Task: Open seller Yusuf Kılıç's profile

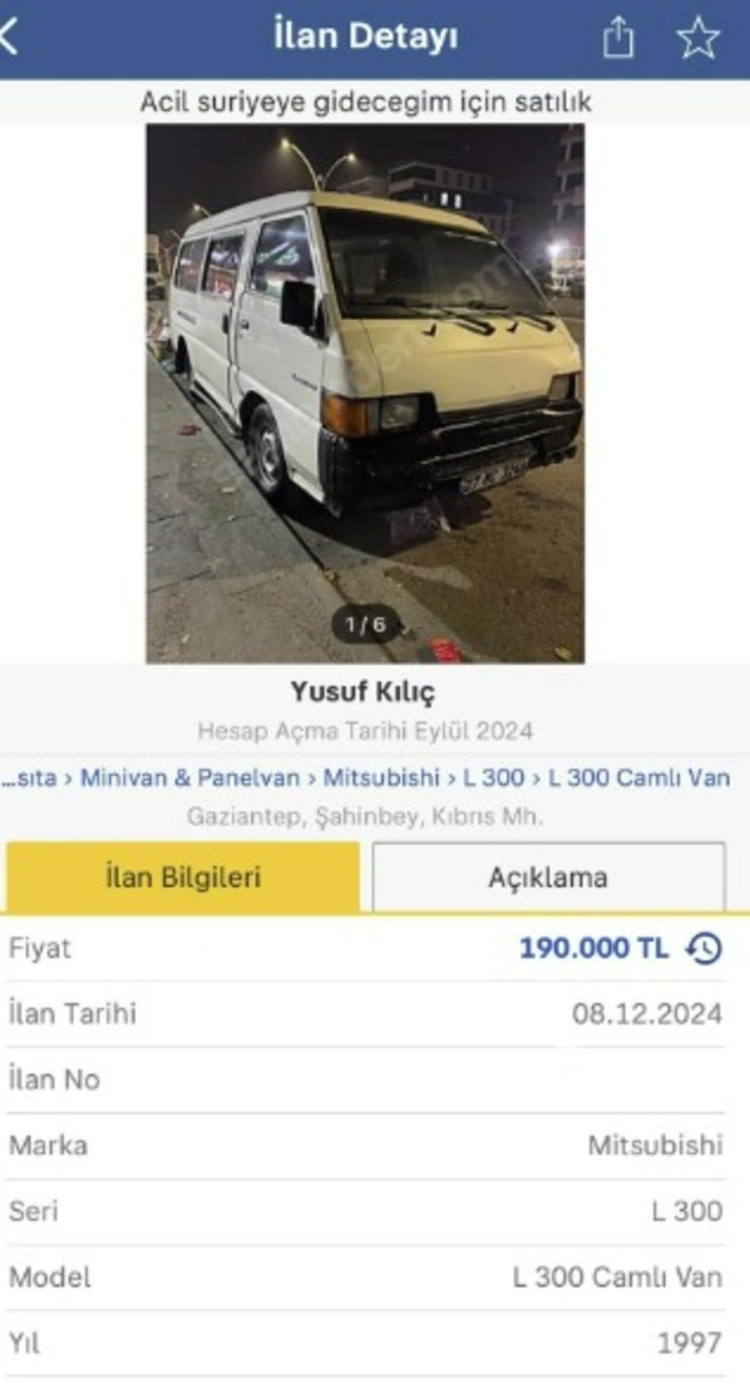Action: pos(363,691)
